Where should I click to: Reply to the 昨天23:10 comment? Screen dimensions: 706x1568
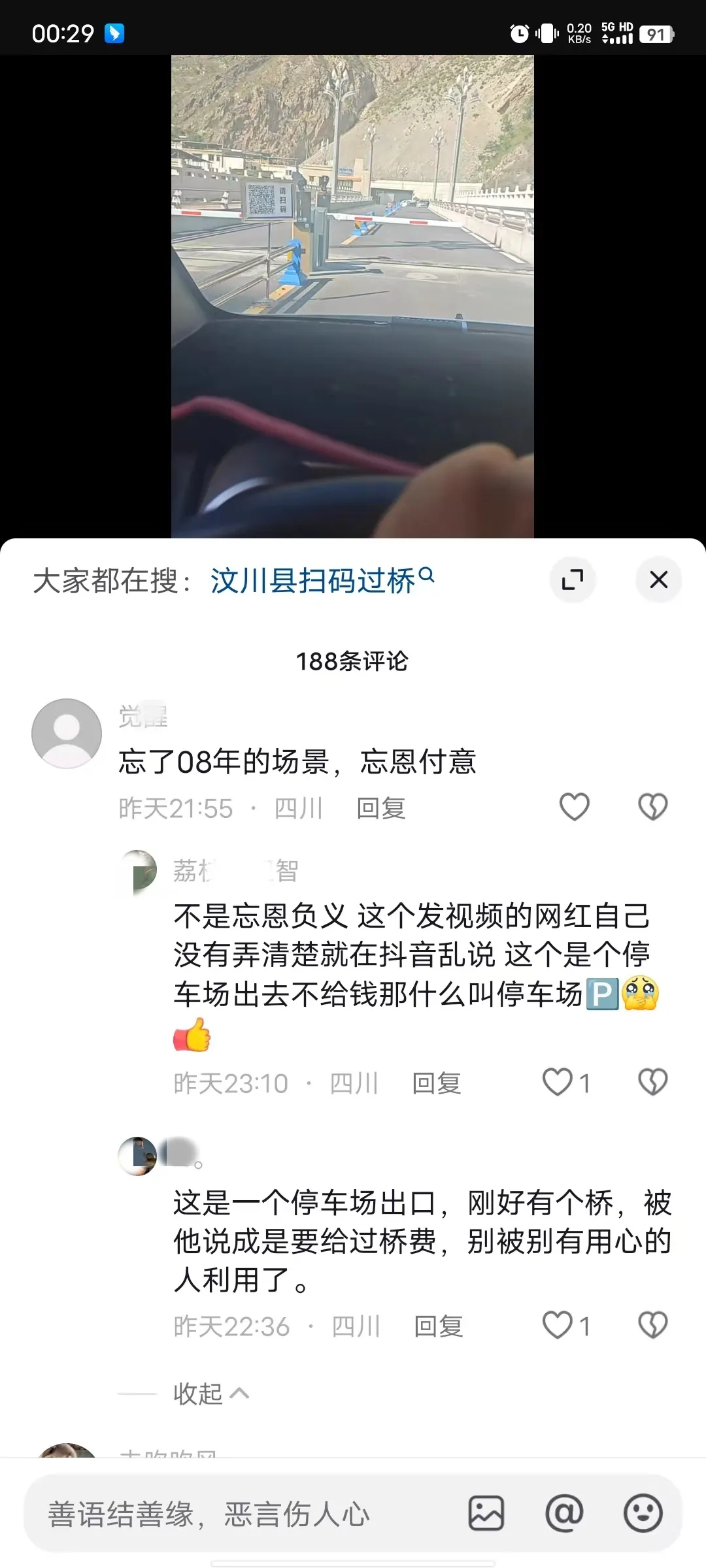coord(437,1084)
